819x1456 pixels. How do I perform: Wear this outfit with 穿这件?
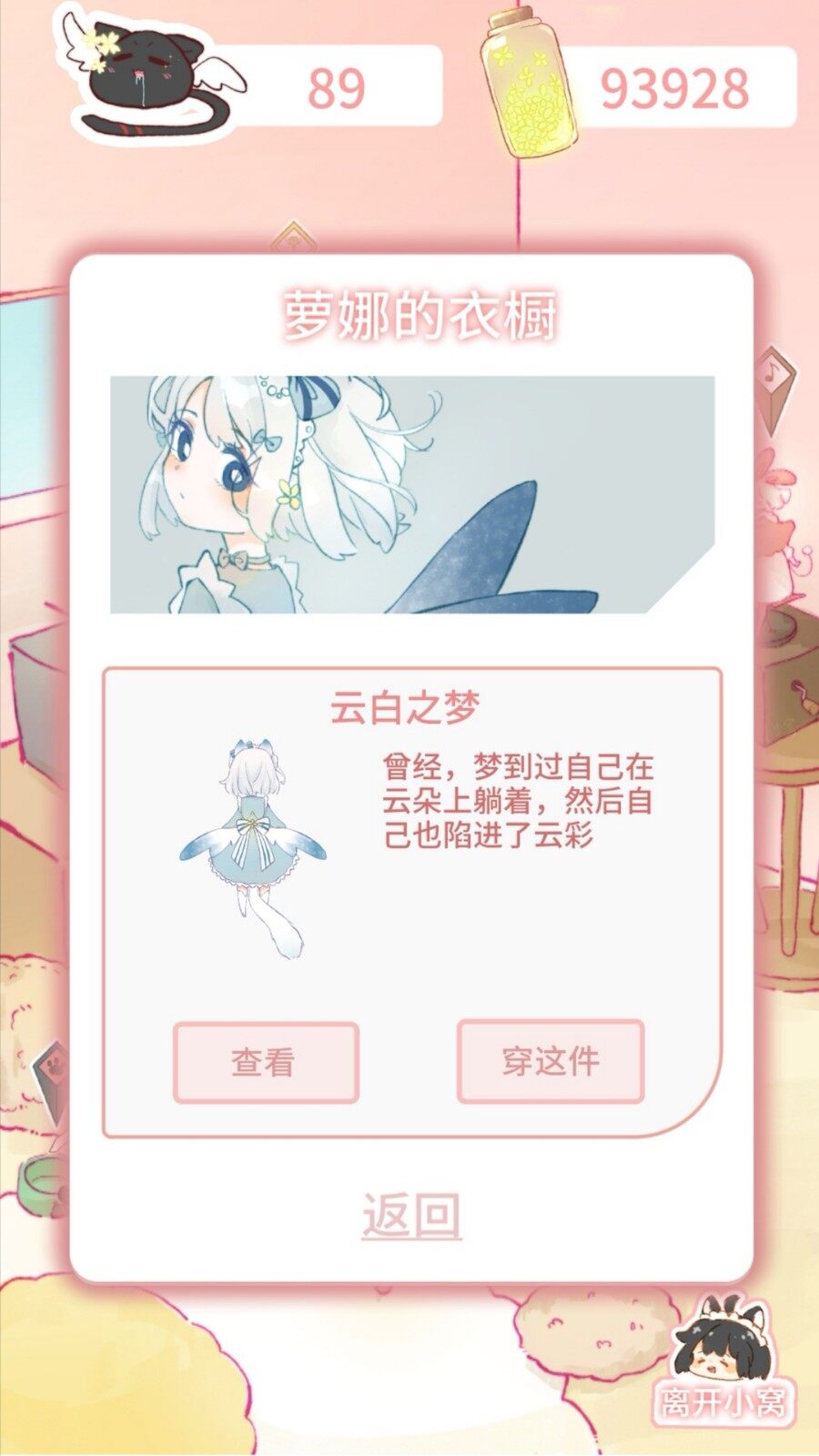551,1061
